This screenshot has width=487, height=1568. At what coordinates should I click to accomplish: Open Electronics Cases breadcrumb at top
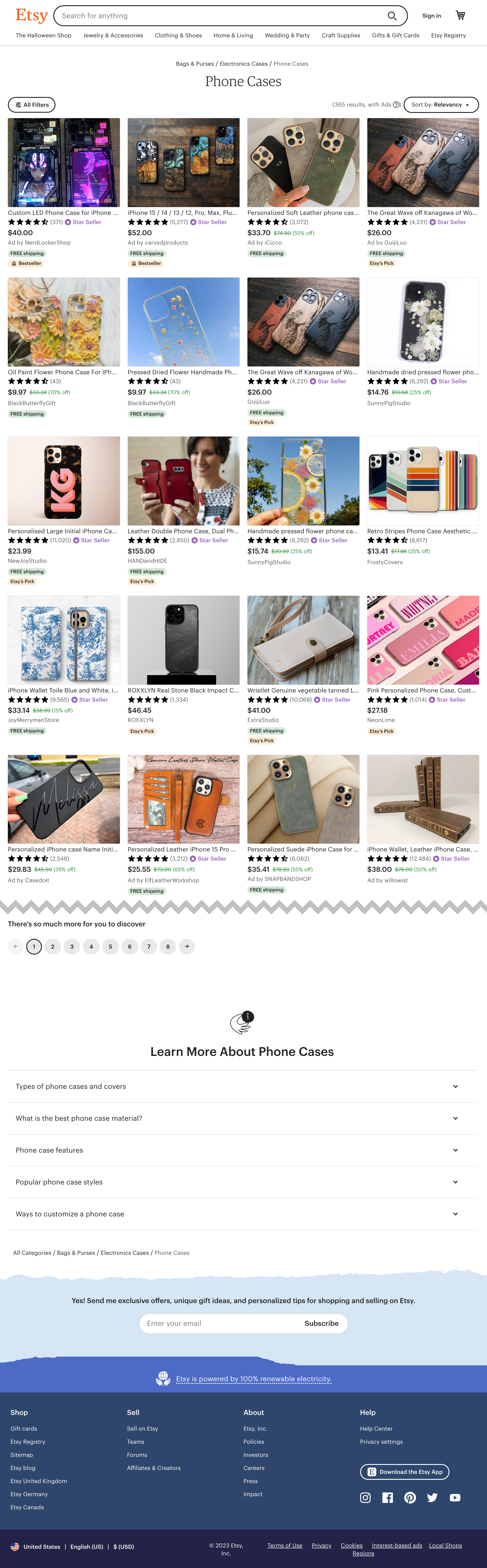coord(243,64)
